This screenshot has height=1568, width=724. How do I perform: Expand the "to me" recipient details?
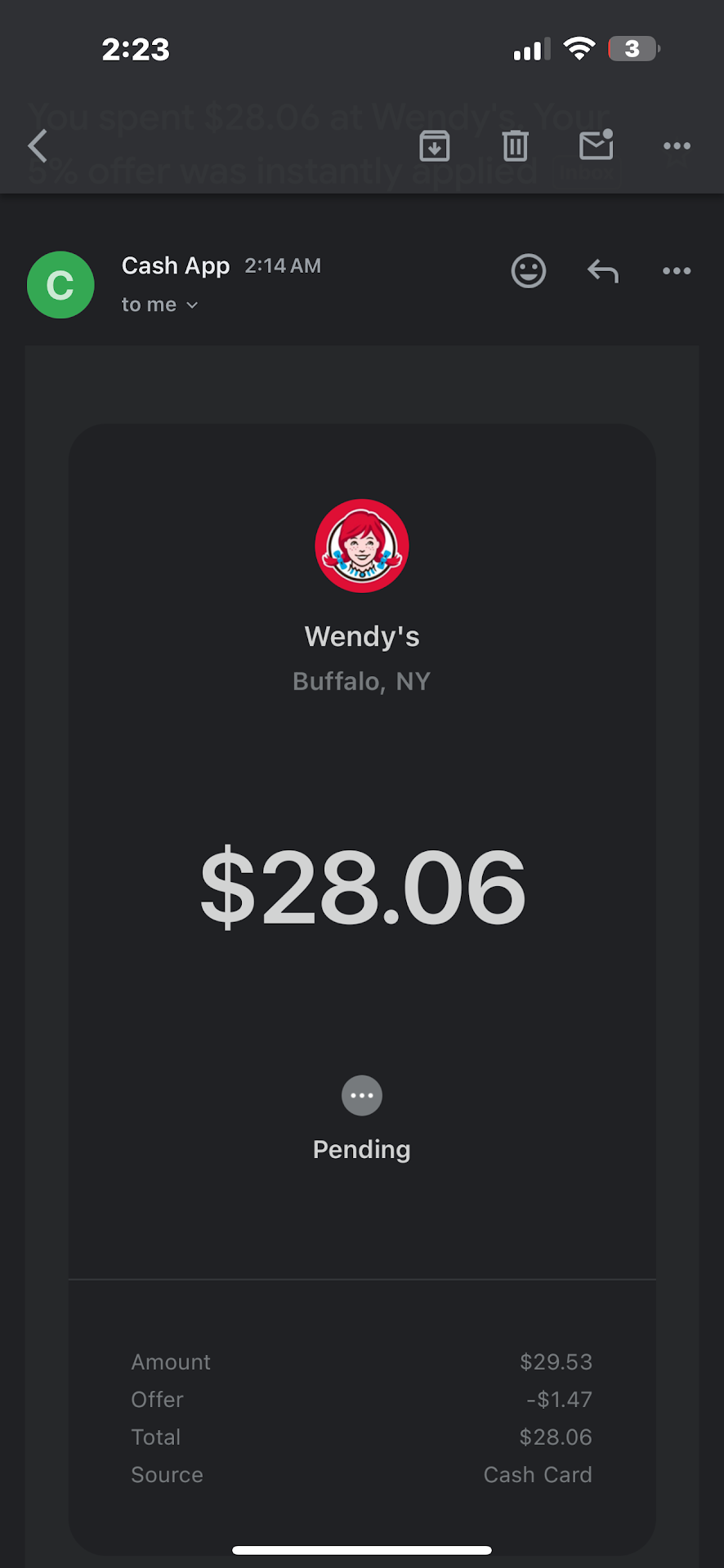pyautogui.click(x=160, y=305)
